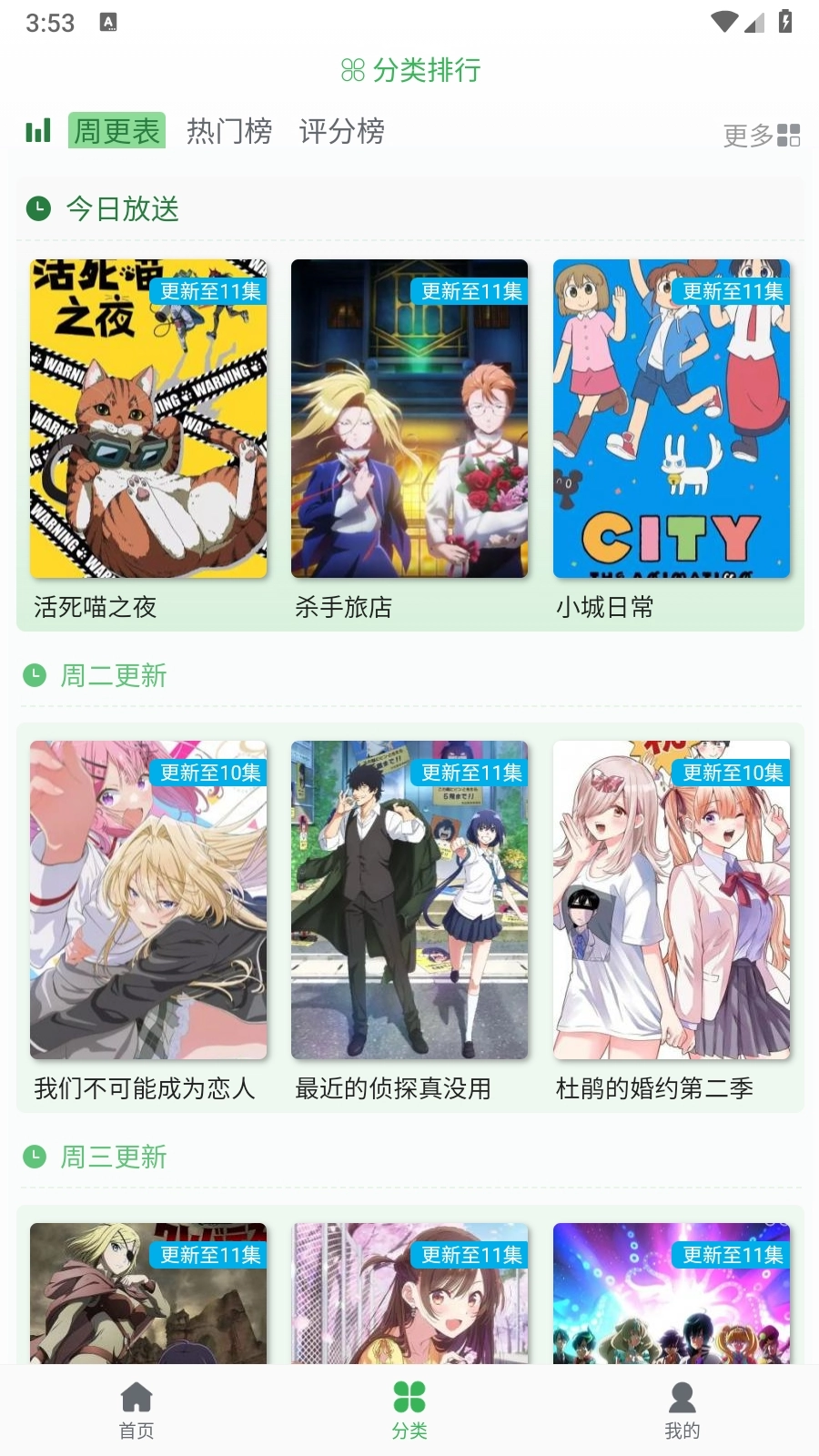Click the clock icon next to 周三更新
This screenshot has width=819, height=1456.
tap(36, 1157)
